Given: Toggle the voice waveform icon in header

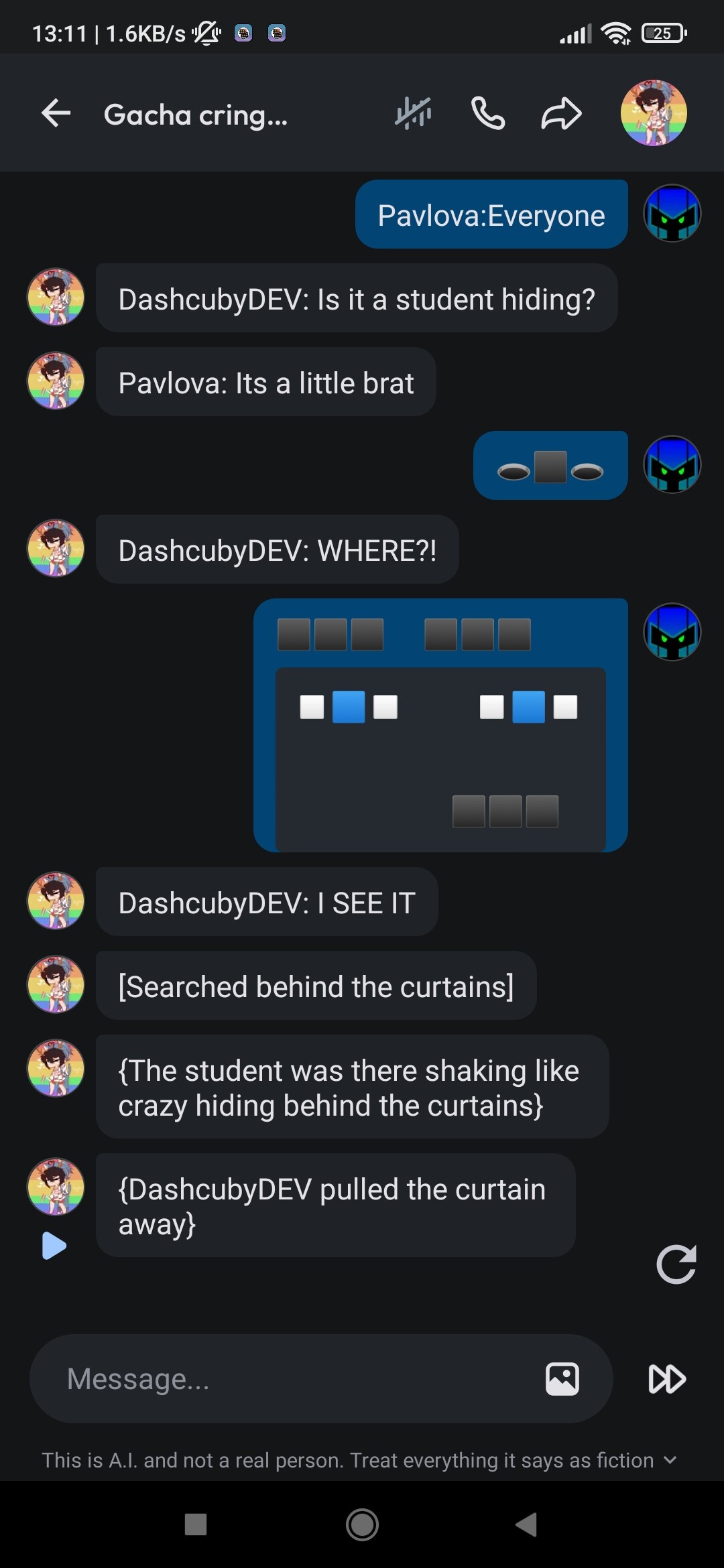Looking at the screenshot, I should click(413, 113).
